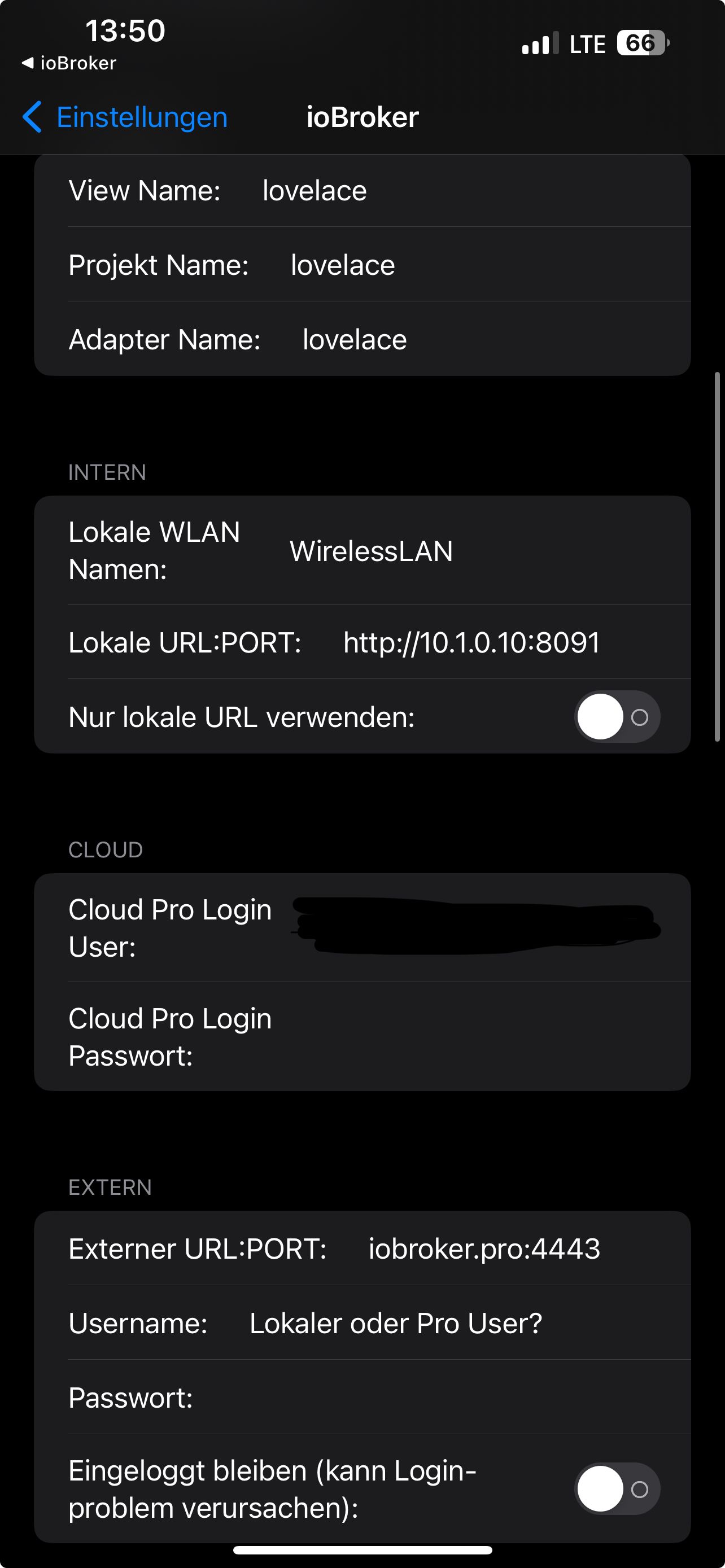Toggle Nur lokale URL verwenden switch
The width and height of the screenshot is (725, 1568).
point(617,717)
